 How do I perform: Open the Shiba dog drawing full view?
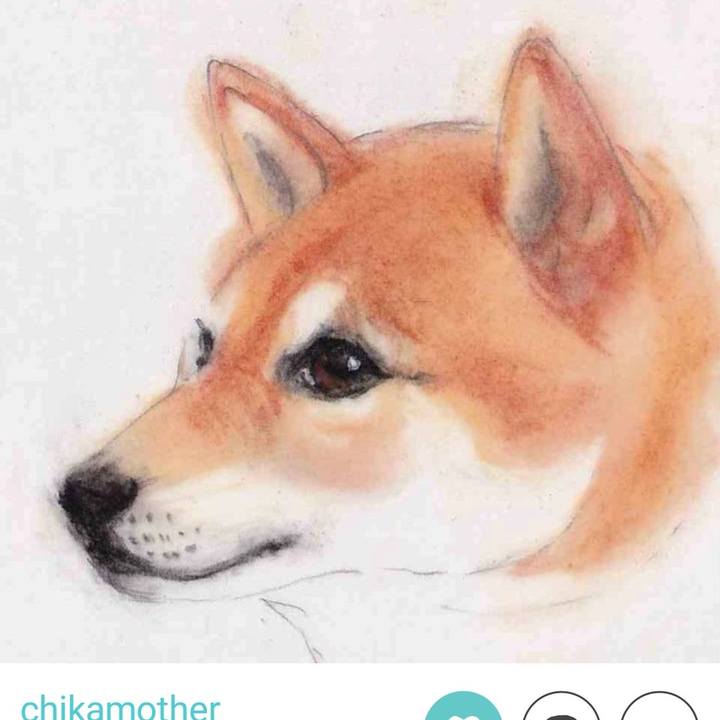click(360, 330)
